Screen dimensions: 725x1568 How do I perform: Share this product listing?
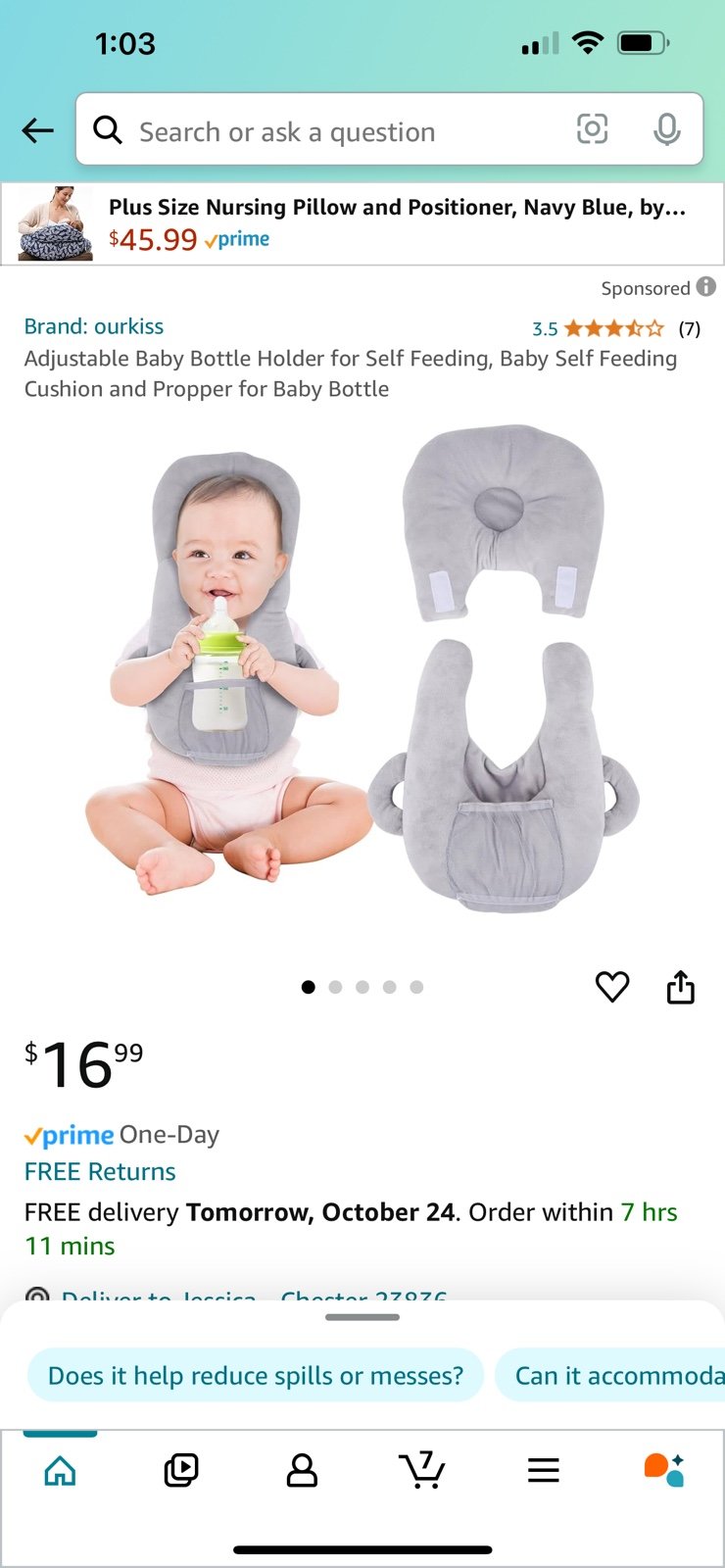[x=681, y=987]
